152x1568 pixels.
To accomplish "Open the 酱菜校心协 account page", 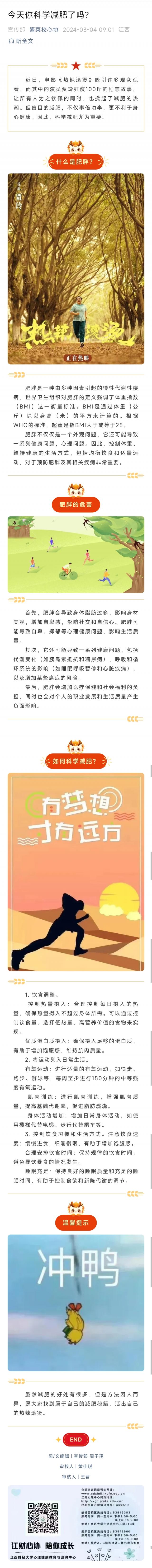I will click(x=44, y=29).
